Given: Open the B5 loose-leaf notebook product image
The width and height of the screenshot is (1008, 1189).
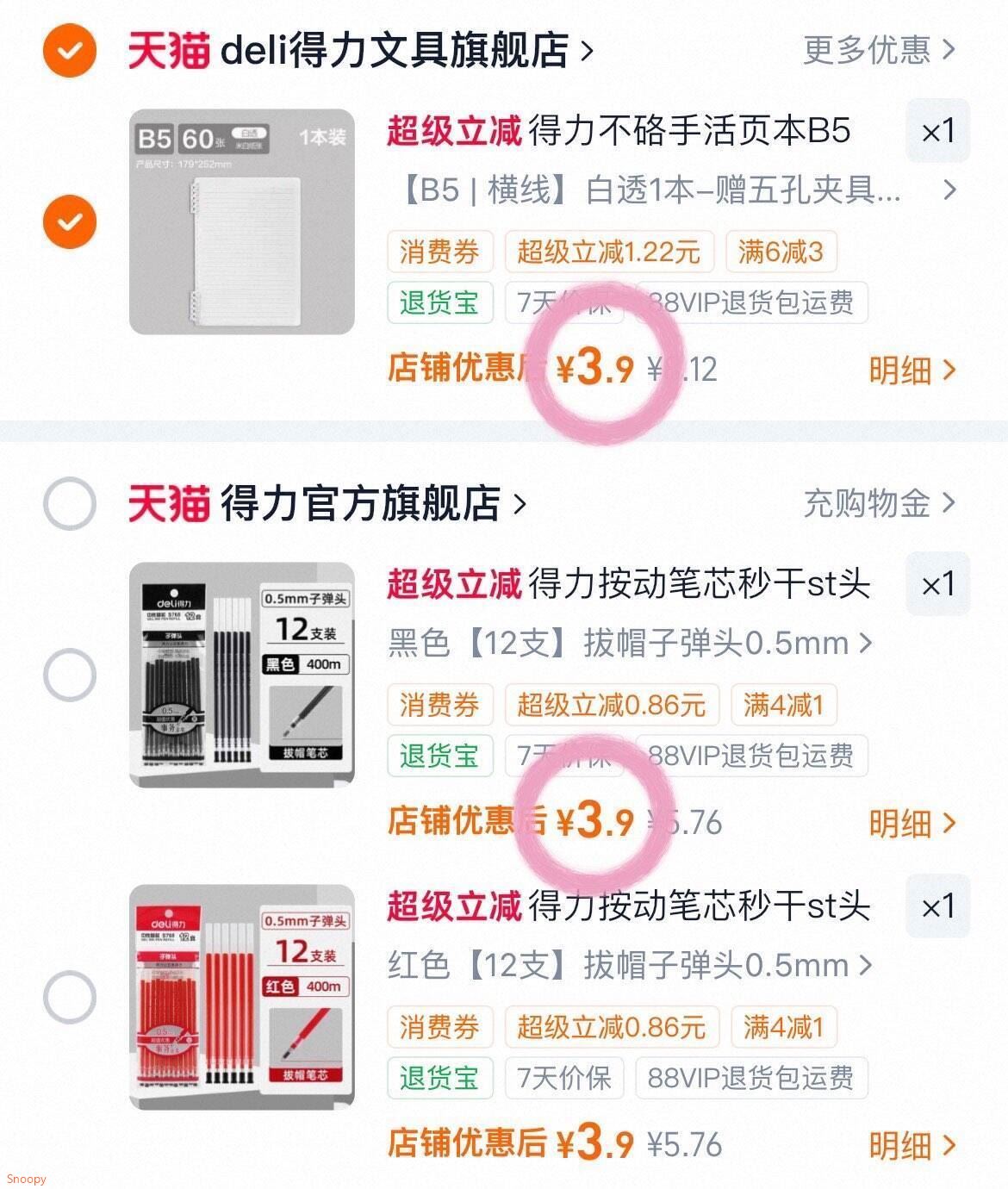Looking at the screenshot, I should click(242, 221).
